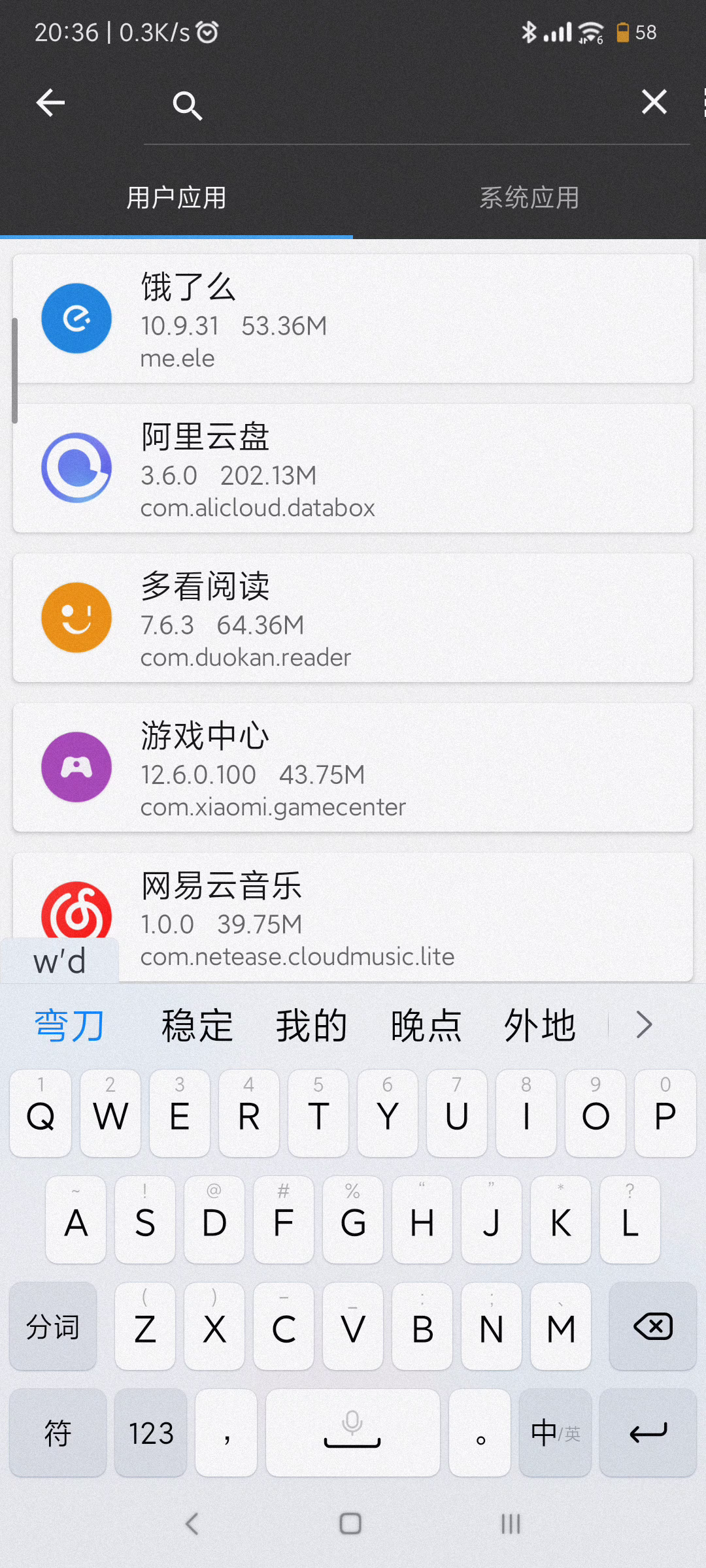Delete a character with the backspace key
The height and width of the screenshot is (1568, 706).
652,1326
